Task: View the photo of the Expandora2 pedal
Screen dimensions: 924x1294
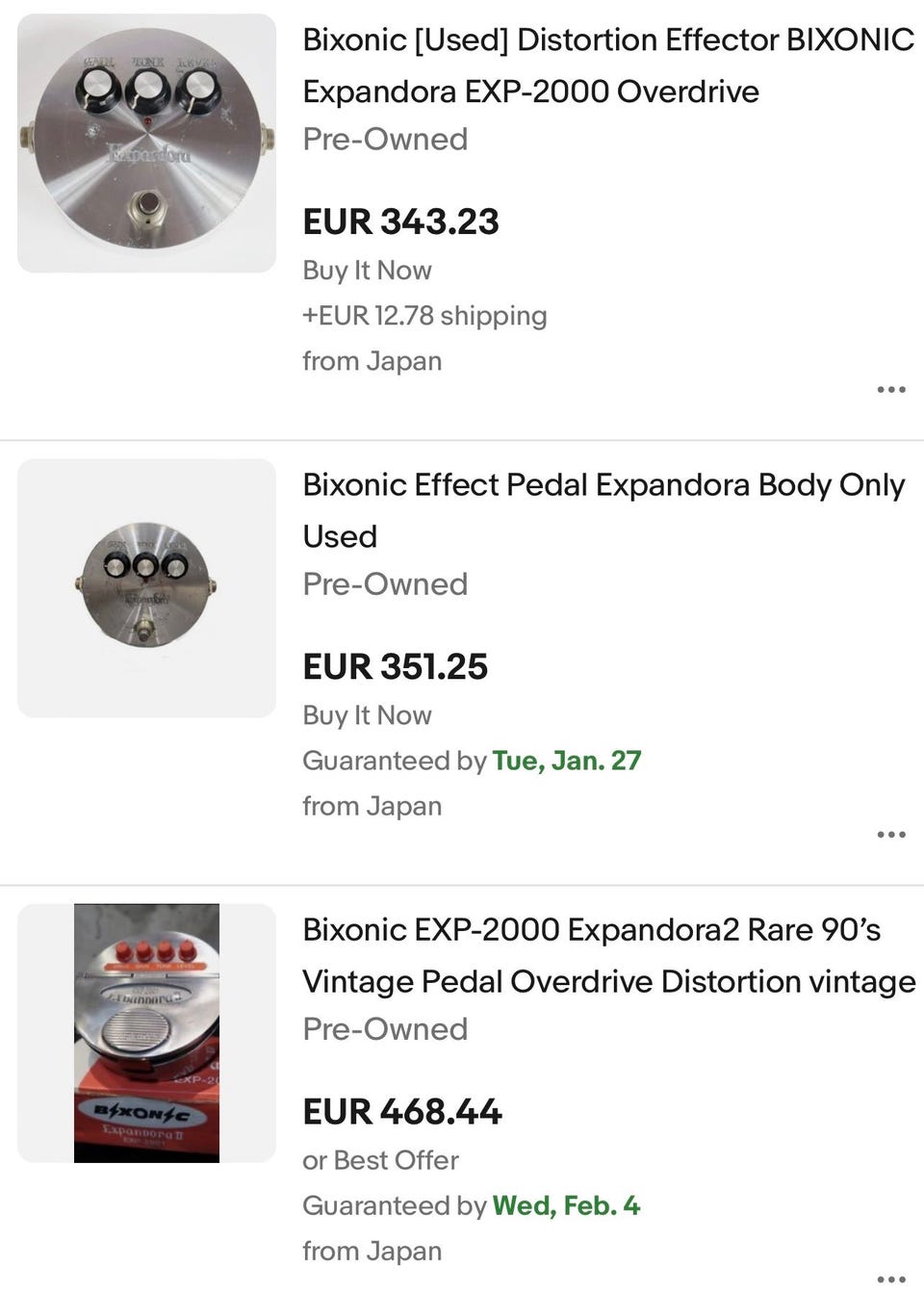Action: pyautogui.click(x=146, y=1033)
